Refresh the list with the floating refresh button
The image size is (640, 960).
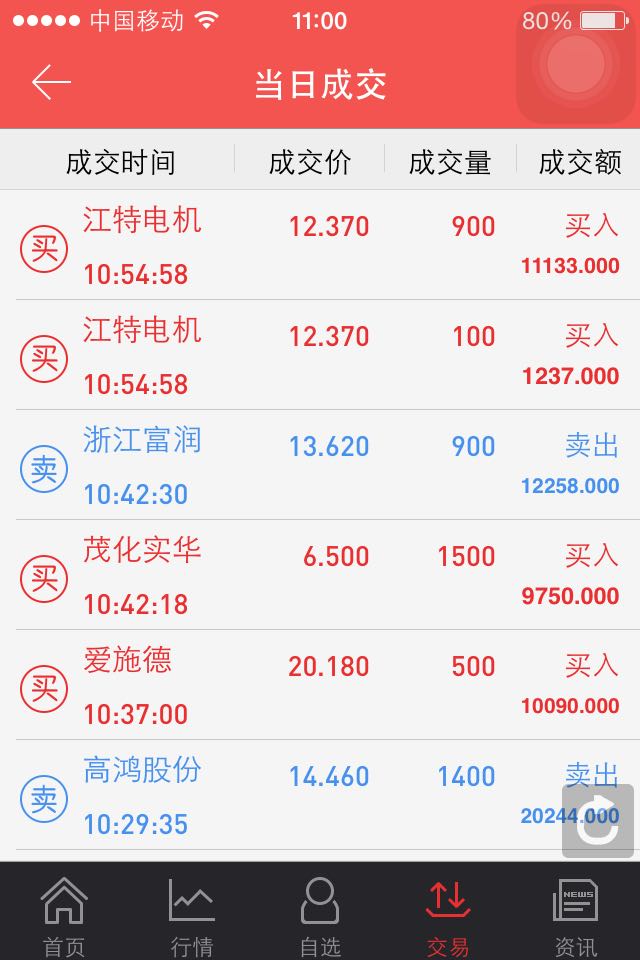(598, 821)
